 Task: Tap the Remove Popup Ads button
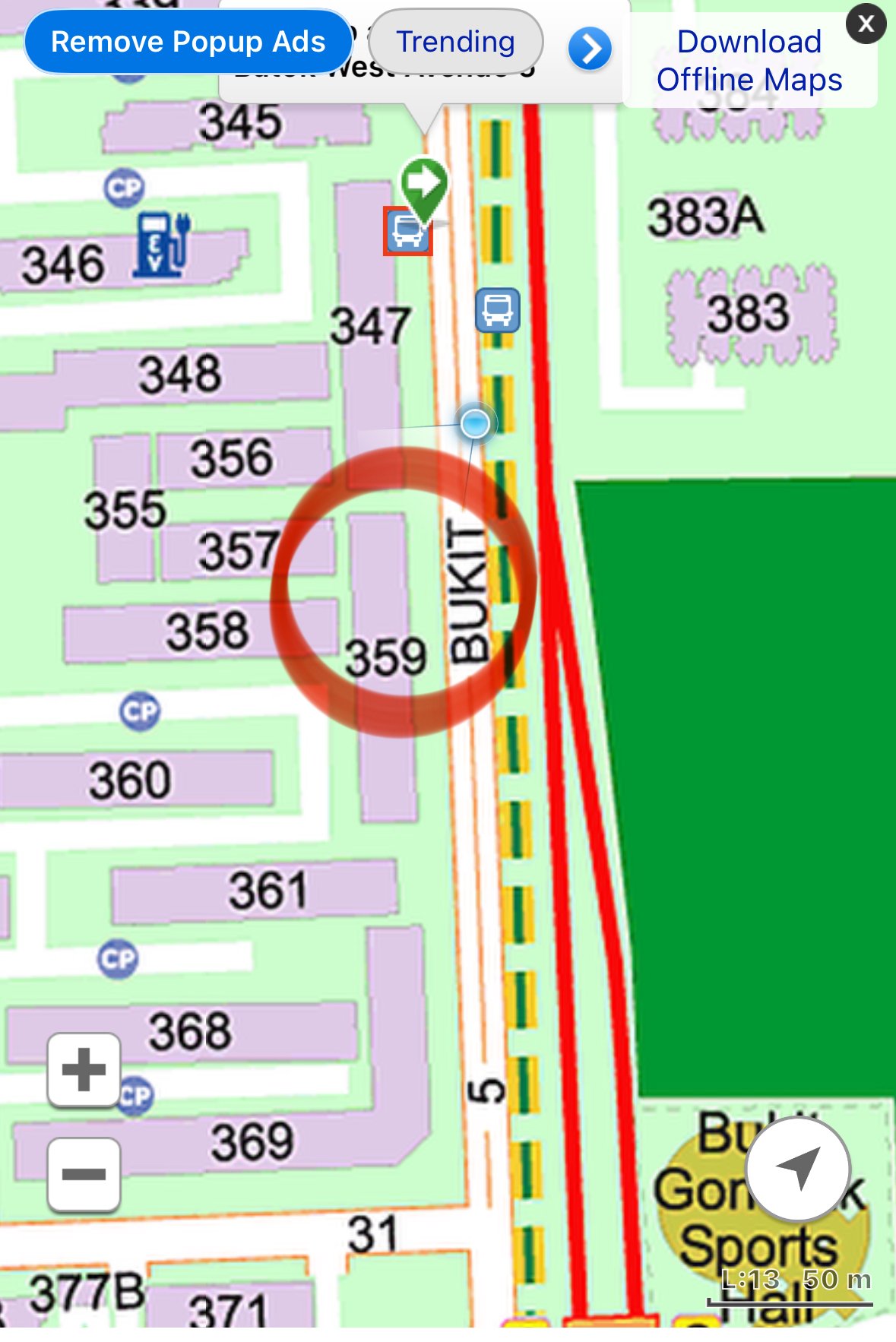click(188, 43)
